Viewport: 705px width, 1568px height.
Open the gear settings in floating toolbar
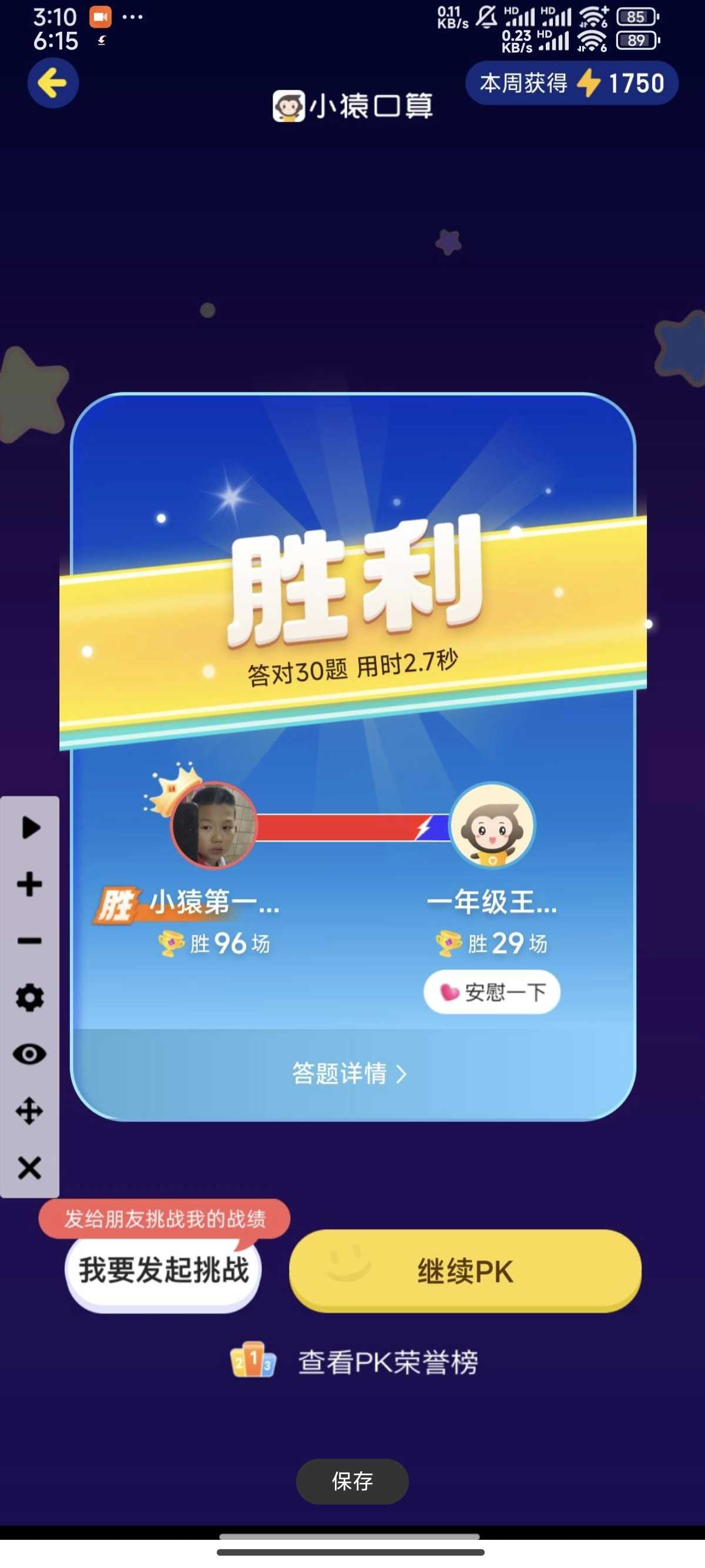click(30, 998)
